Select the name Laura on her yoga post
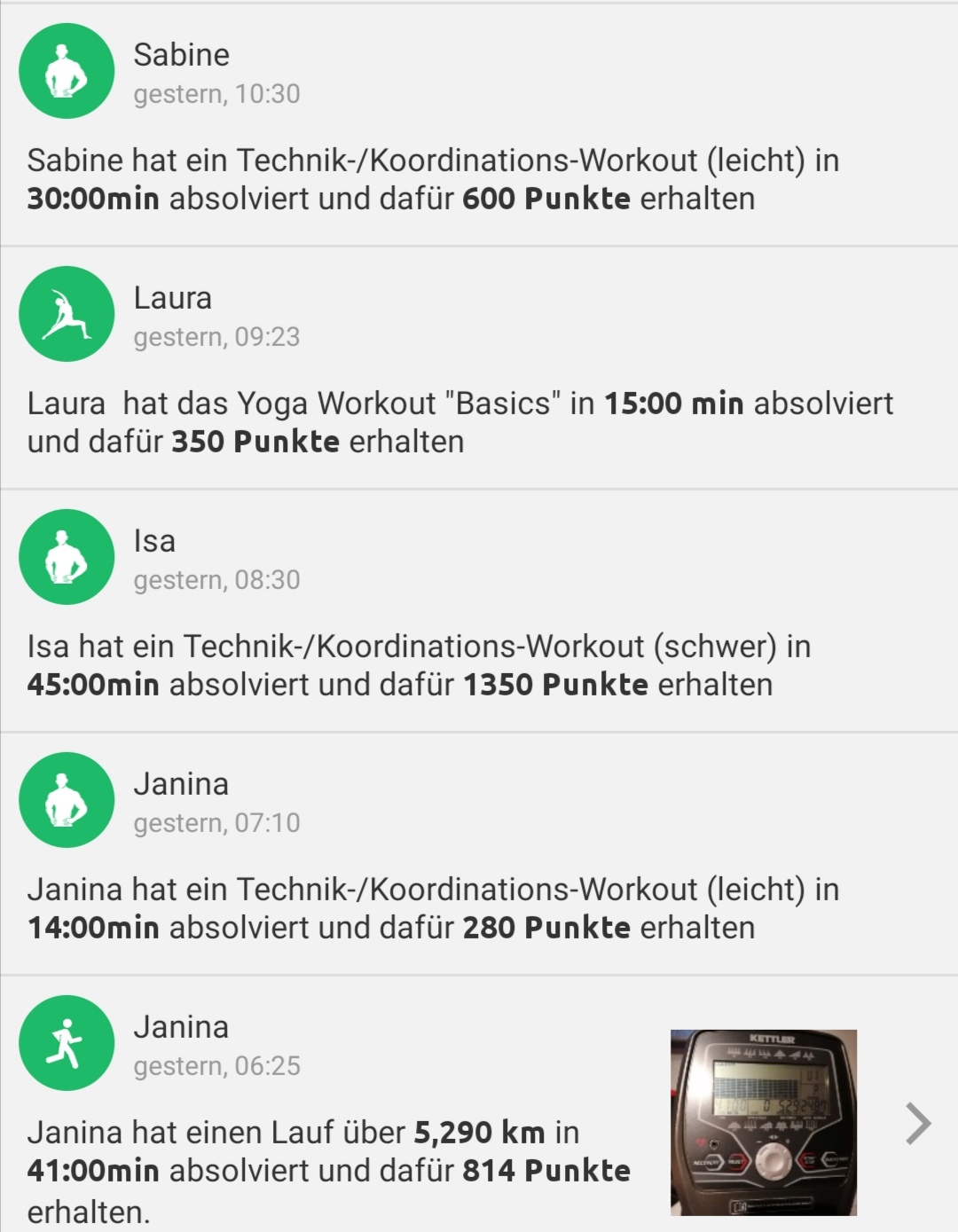 pos(173,298)
